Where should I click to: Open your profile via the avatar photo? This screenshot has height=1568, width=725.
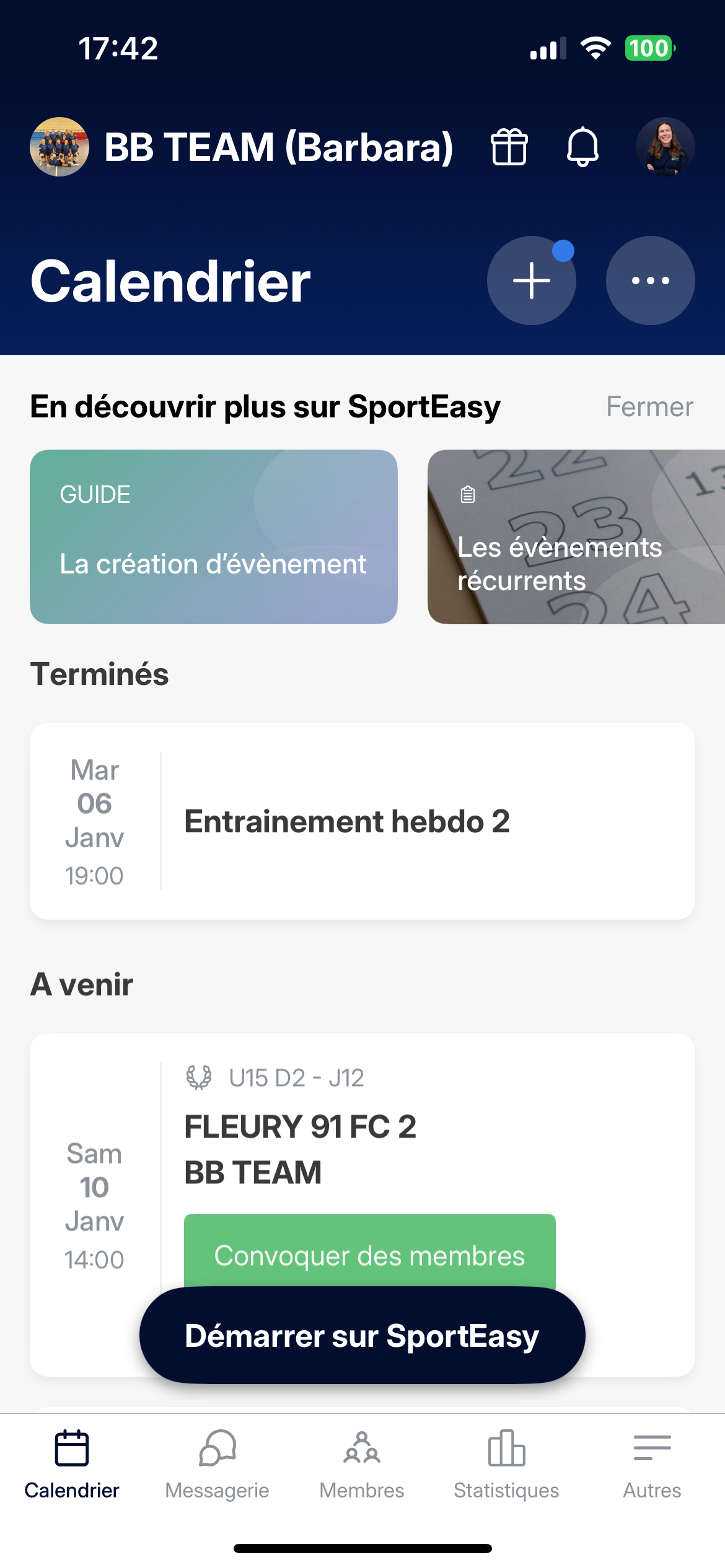point(664,147)
